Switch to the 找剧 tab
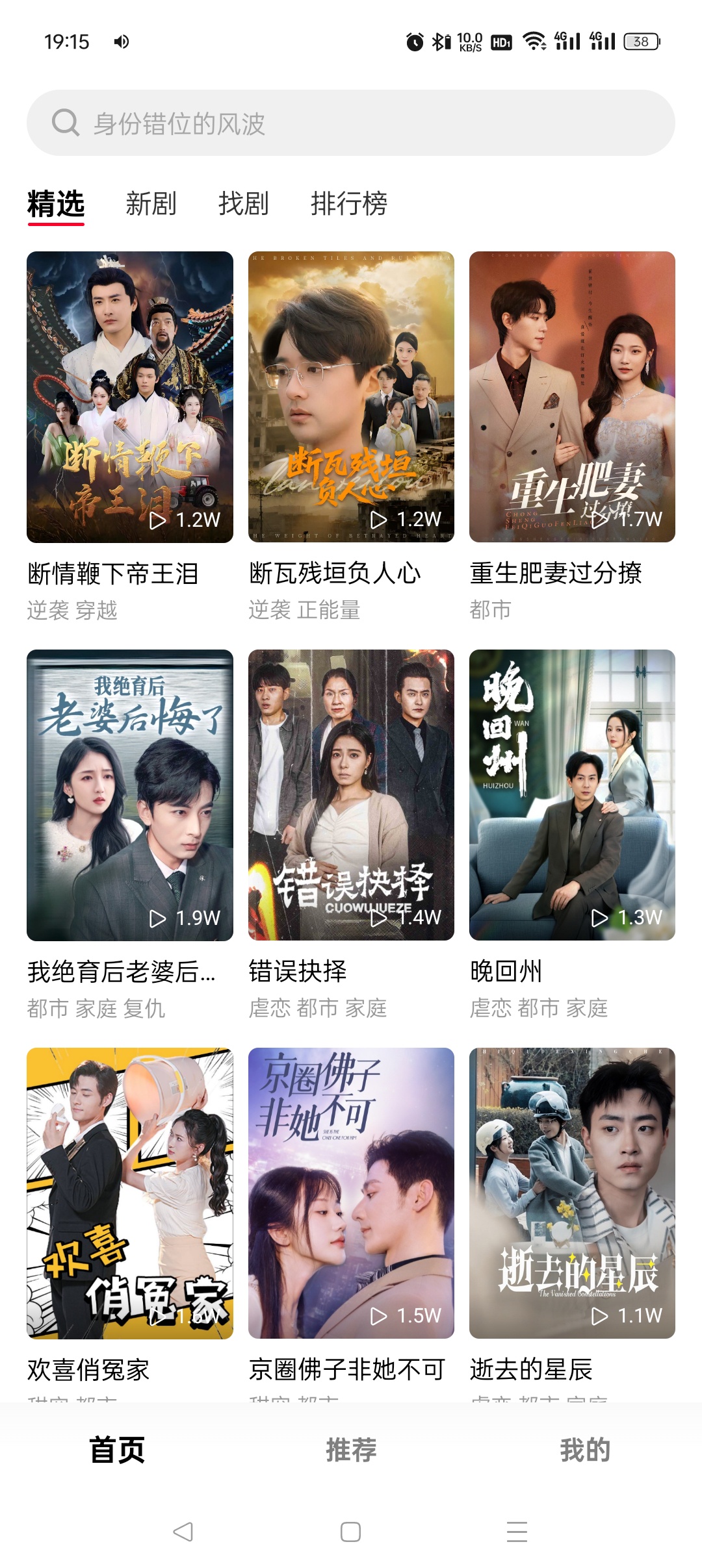The height and width of the screenshot is (1568, 702). pos(243,204)
